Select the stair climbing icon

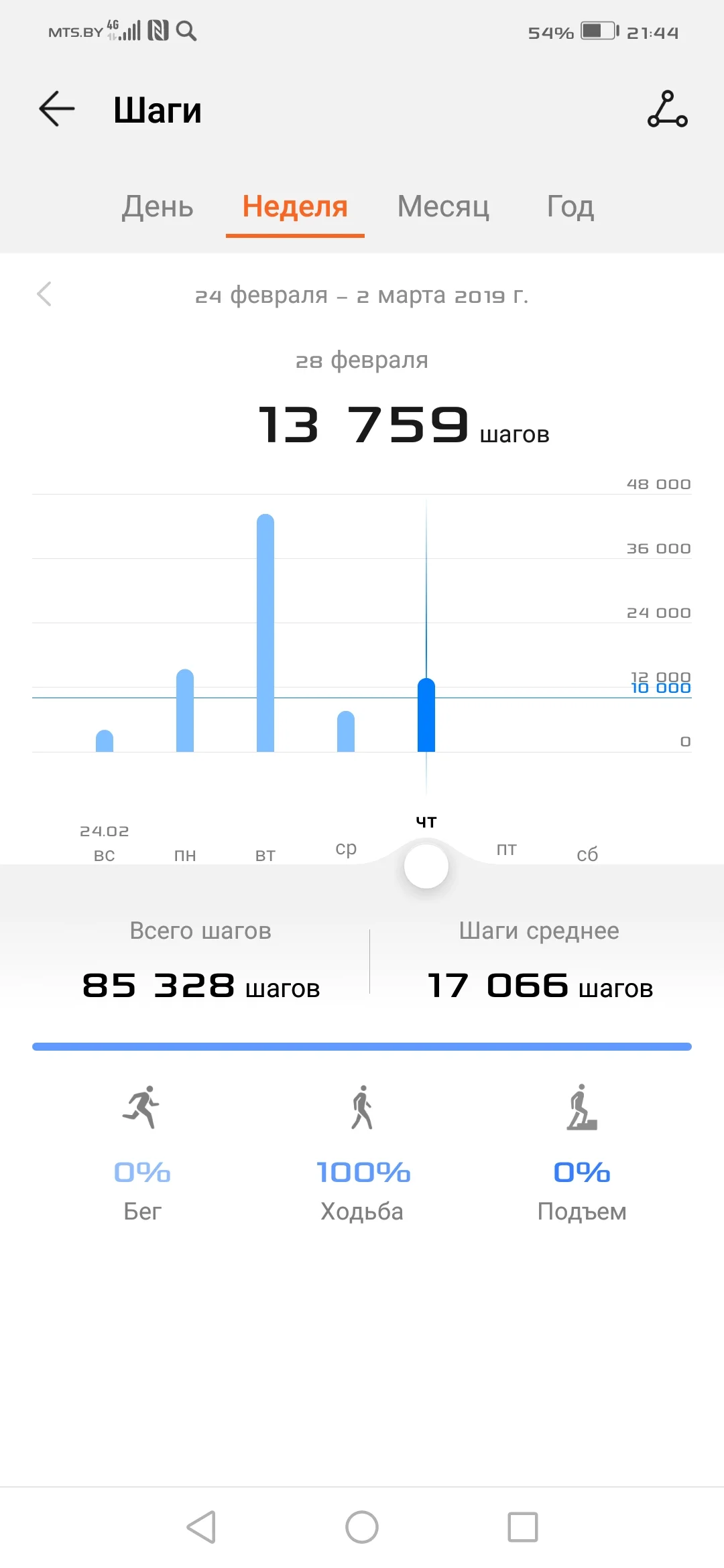[x=582, y=1109]
